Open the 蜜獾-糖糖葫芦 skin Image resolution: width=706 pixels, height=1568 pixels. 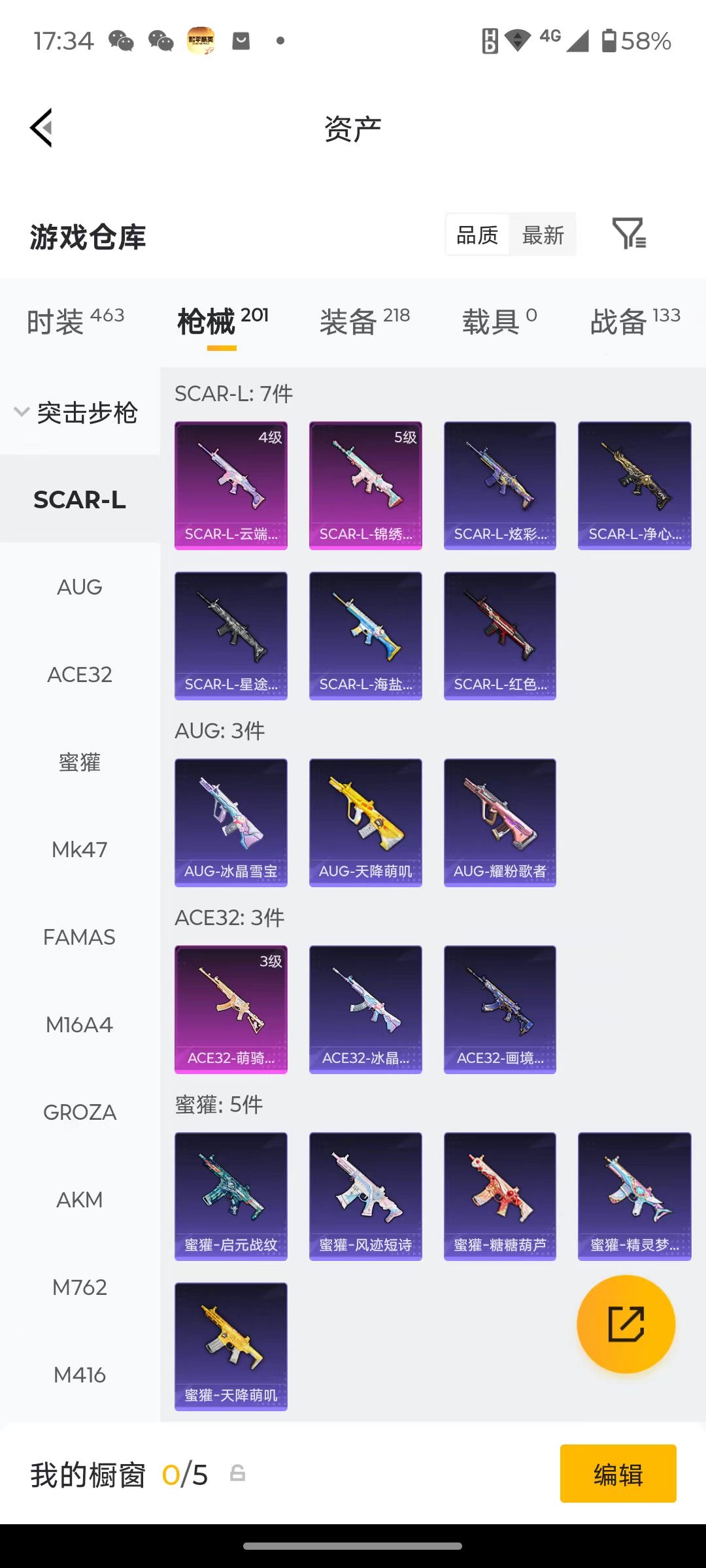pyautogui.click(x=500, y=1196)
